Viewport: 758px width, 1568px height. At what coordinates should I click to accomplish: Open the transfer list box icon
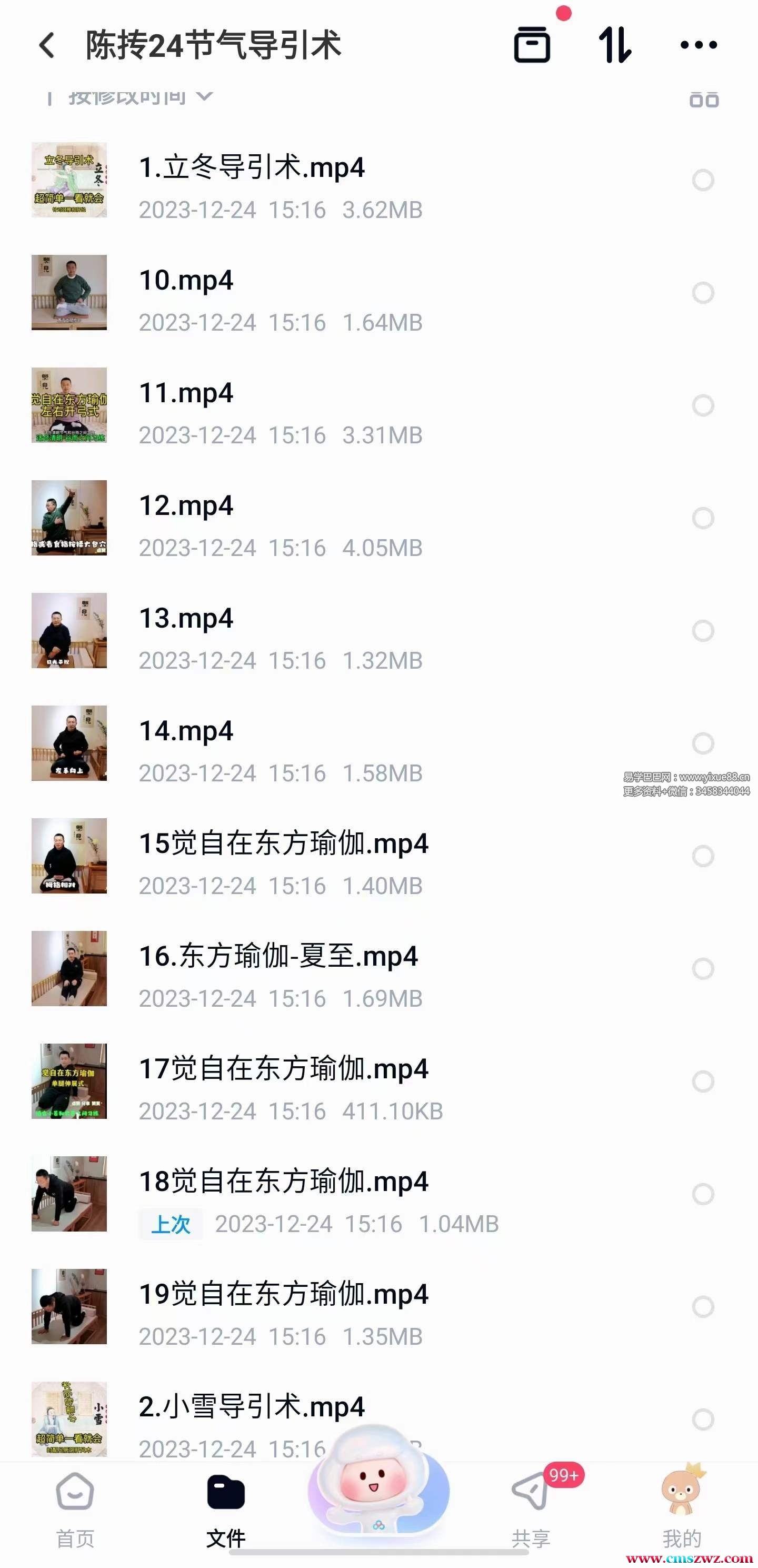[x=532, y=44]
